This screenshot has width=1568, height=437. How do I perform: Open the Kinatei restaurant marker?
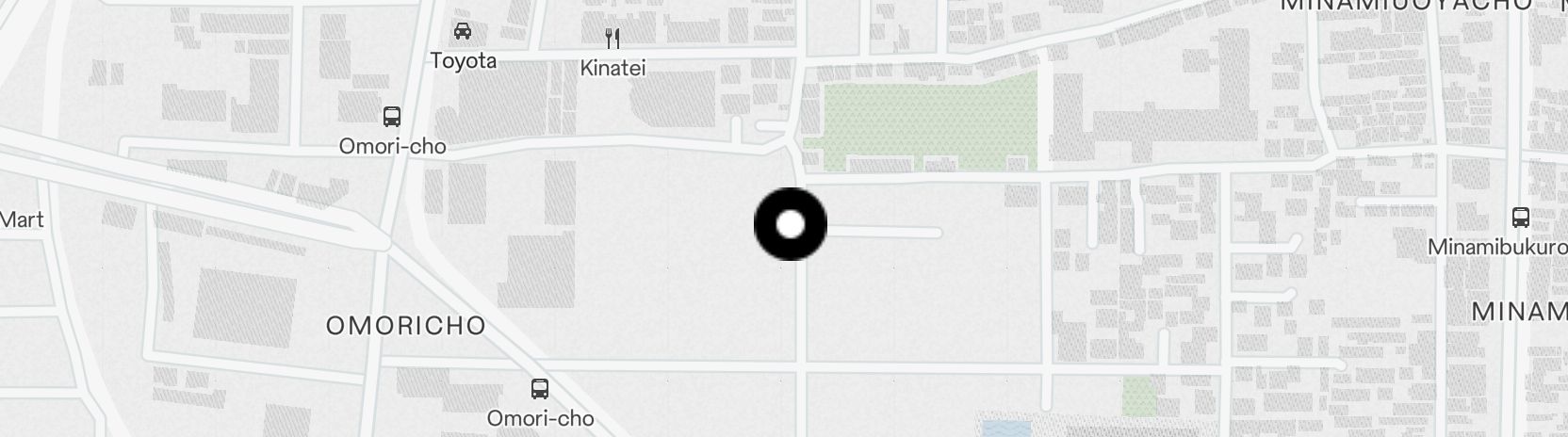612,39
